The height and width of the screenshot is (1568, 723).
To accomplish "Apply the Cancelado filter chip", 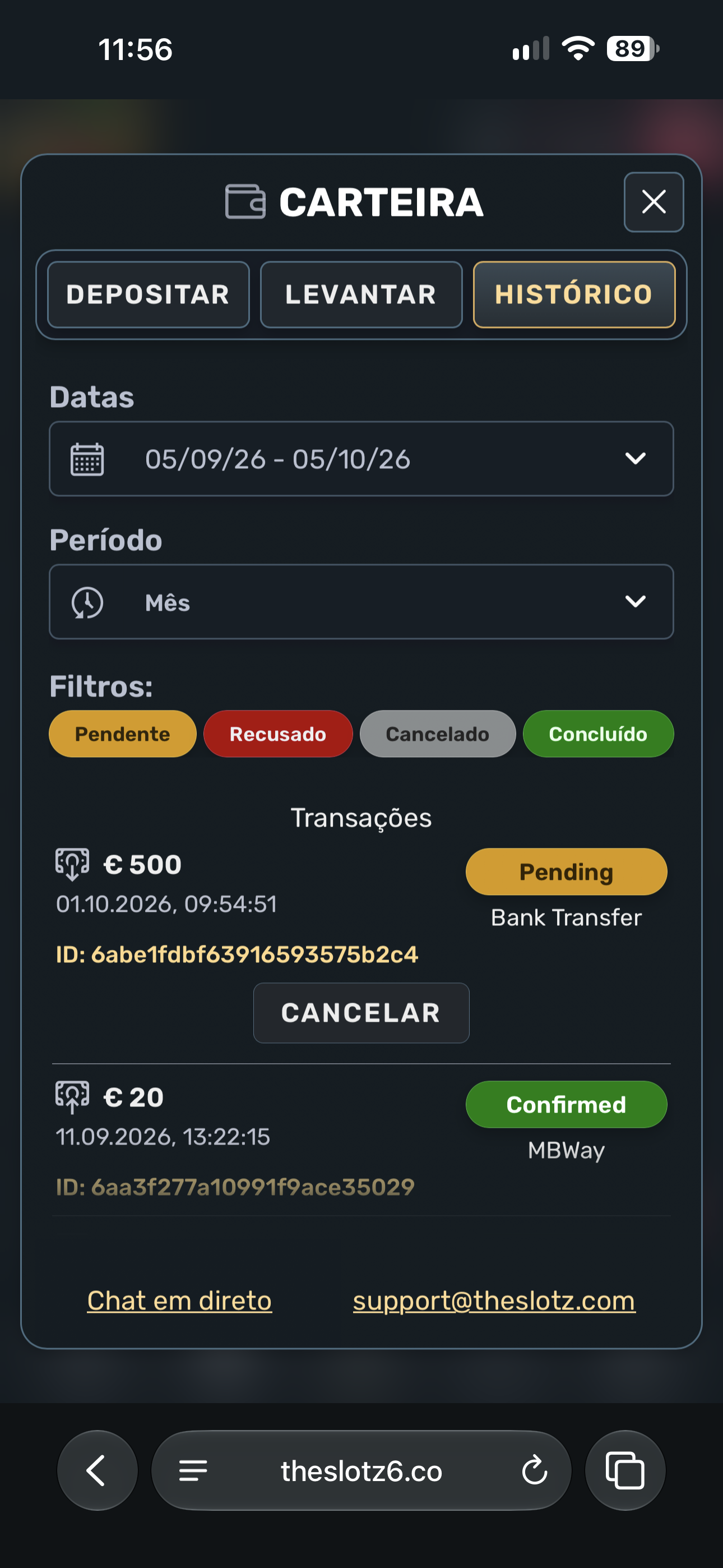I will (x=438, y=734).
